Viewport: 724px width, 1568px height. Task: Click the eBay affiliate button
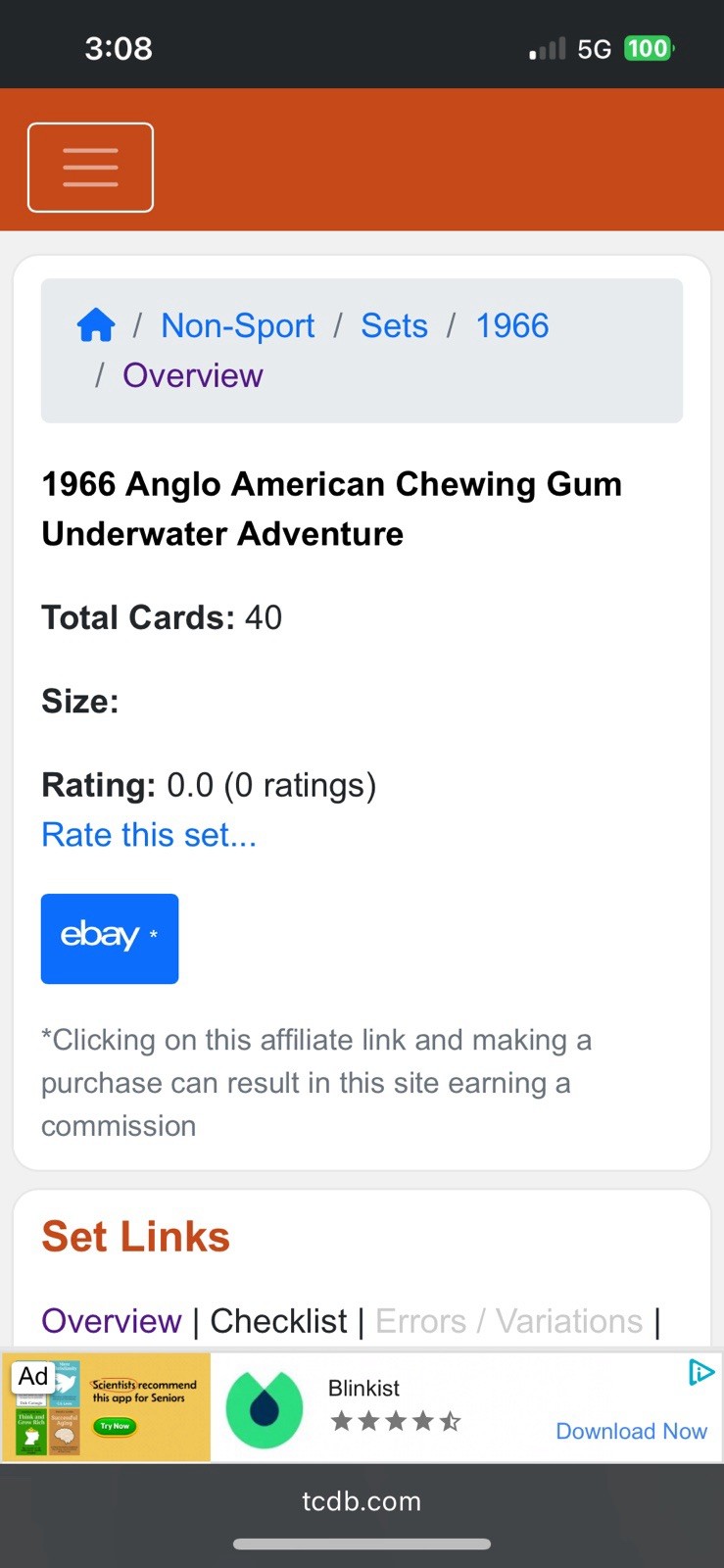pyautogui.click(x=109, y=938)
